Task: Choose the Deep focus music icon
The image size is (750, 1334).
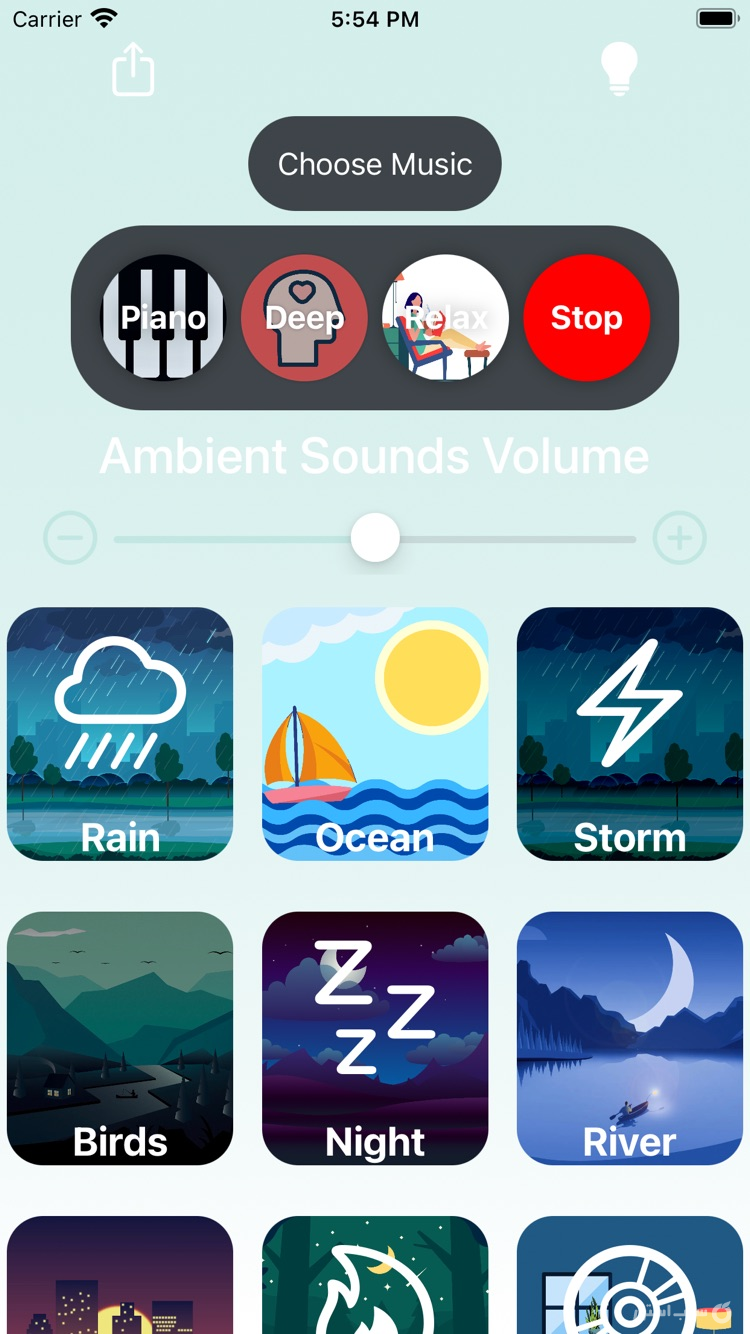Action: [x=305, y=318]
